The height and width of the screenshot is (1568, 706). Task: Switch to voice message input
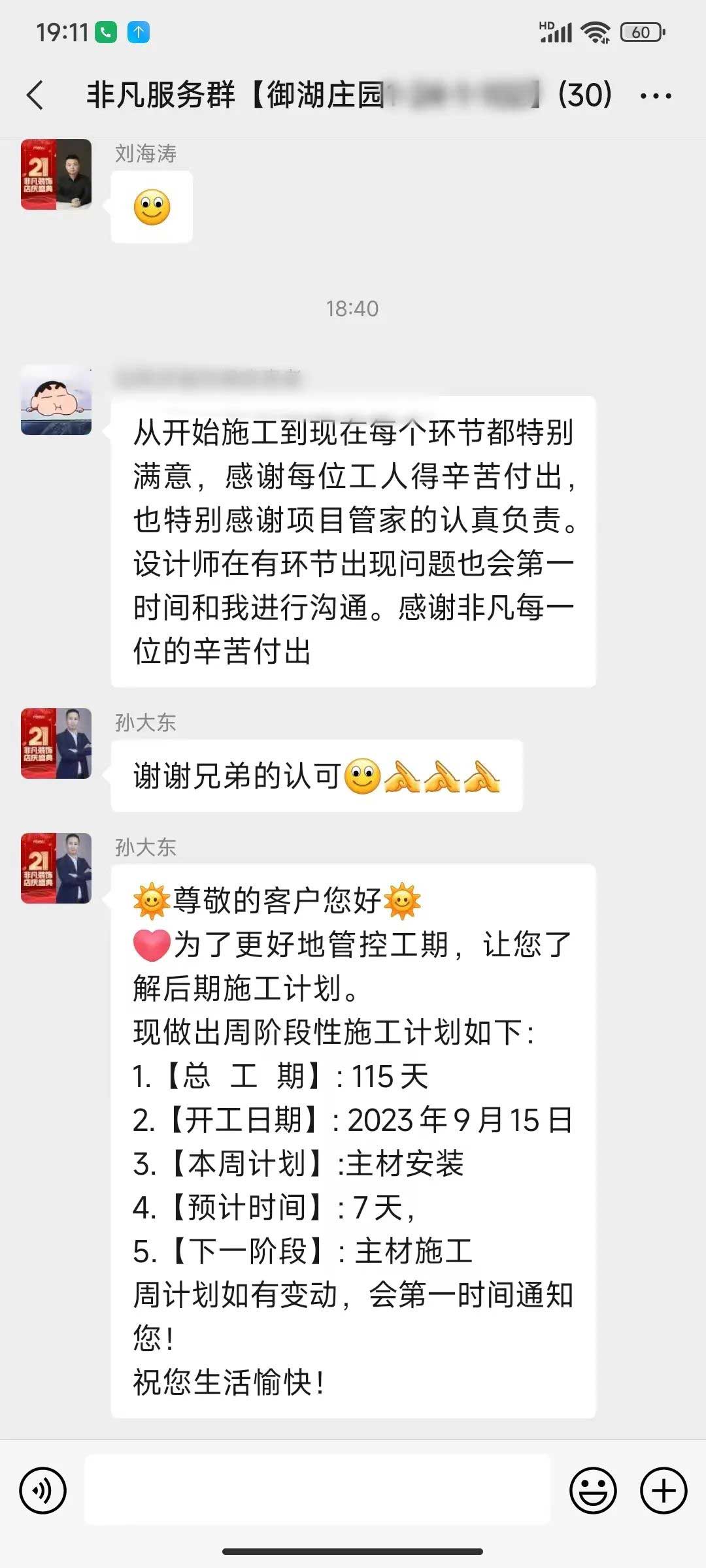[43, 1490]
